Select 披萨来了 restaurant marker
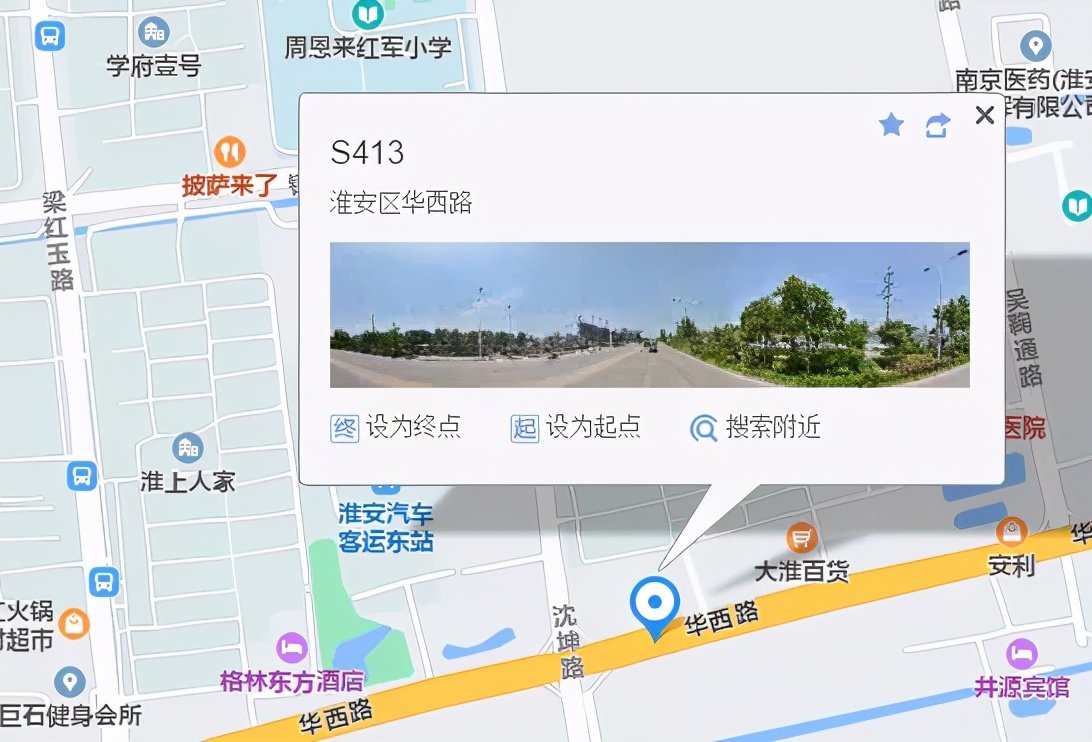The image size is (1092, 742). click(x=229, y=152)
